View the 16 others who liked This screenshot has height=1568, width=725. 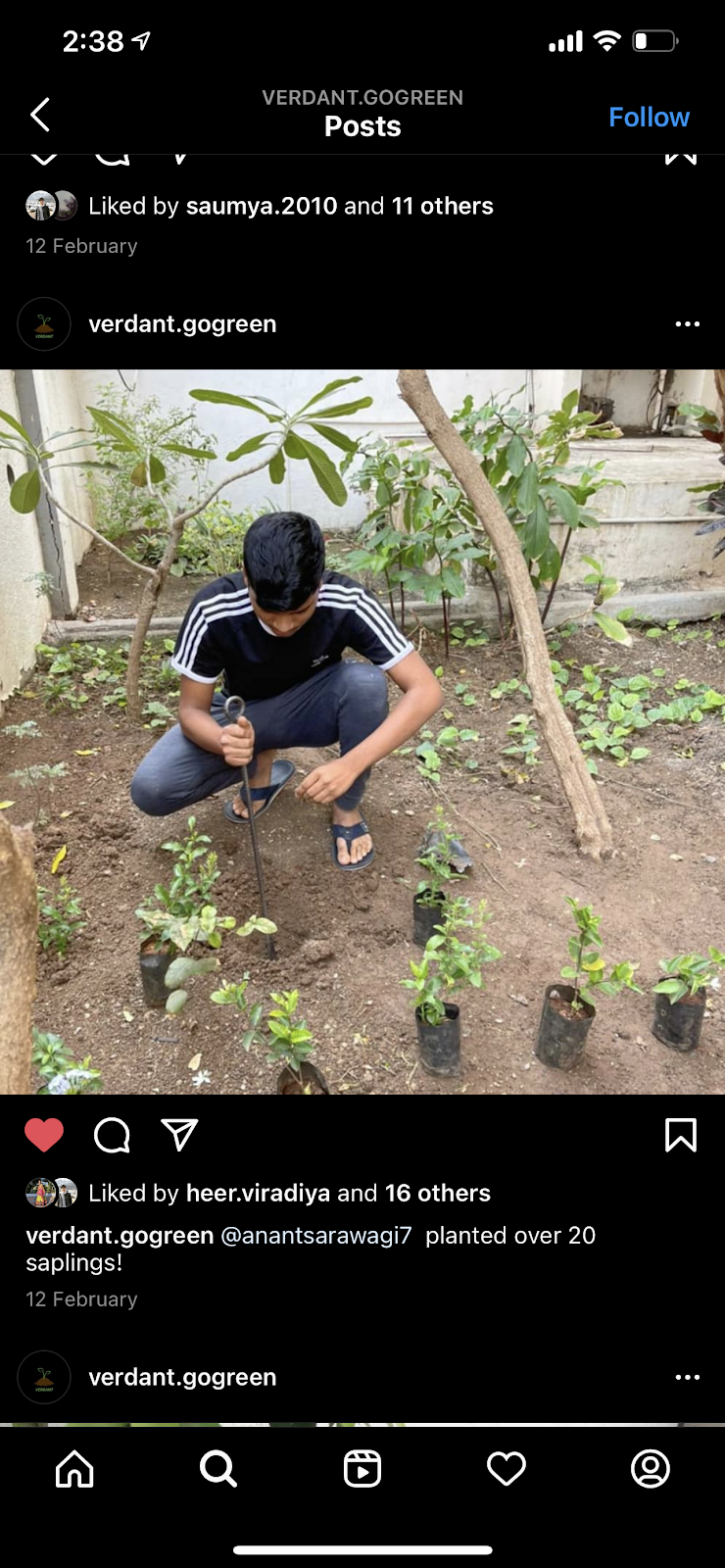tap(437, 1193)
